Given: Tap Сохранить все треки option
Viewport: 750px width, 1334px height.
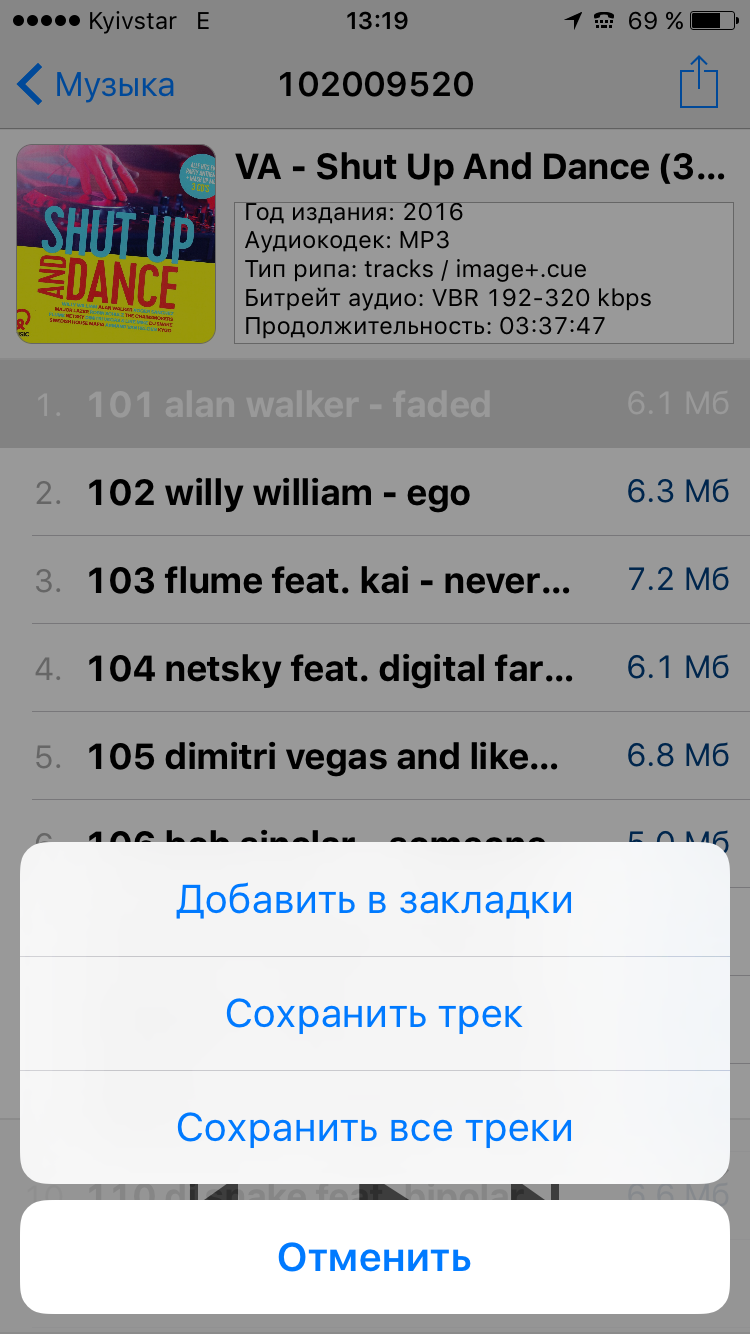Looking at the screenshot, I should [x=375, y=1128].
